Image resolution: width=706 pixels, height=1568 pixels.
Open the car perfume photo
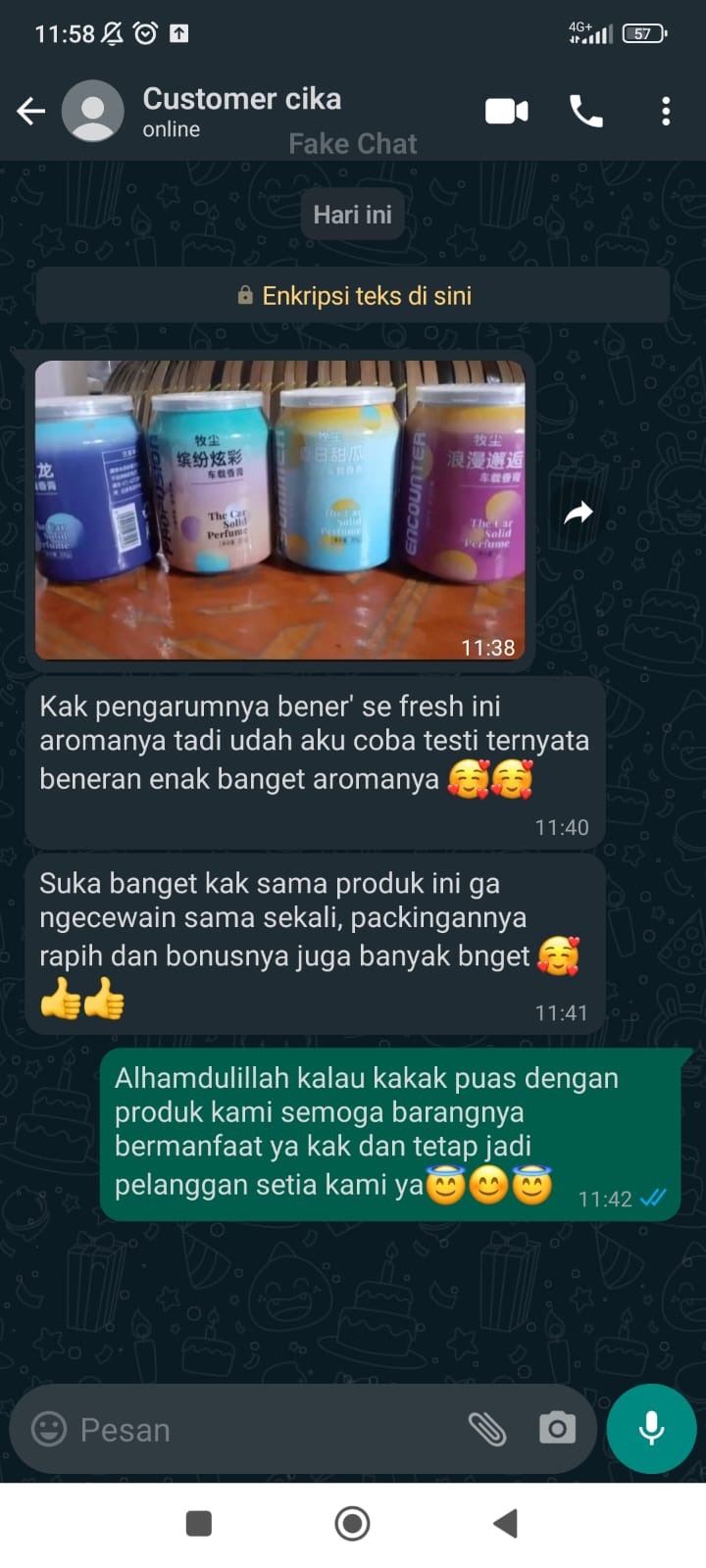[x=280, y=510]
